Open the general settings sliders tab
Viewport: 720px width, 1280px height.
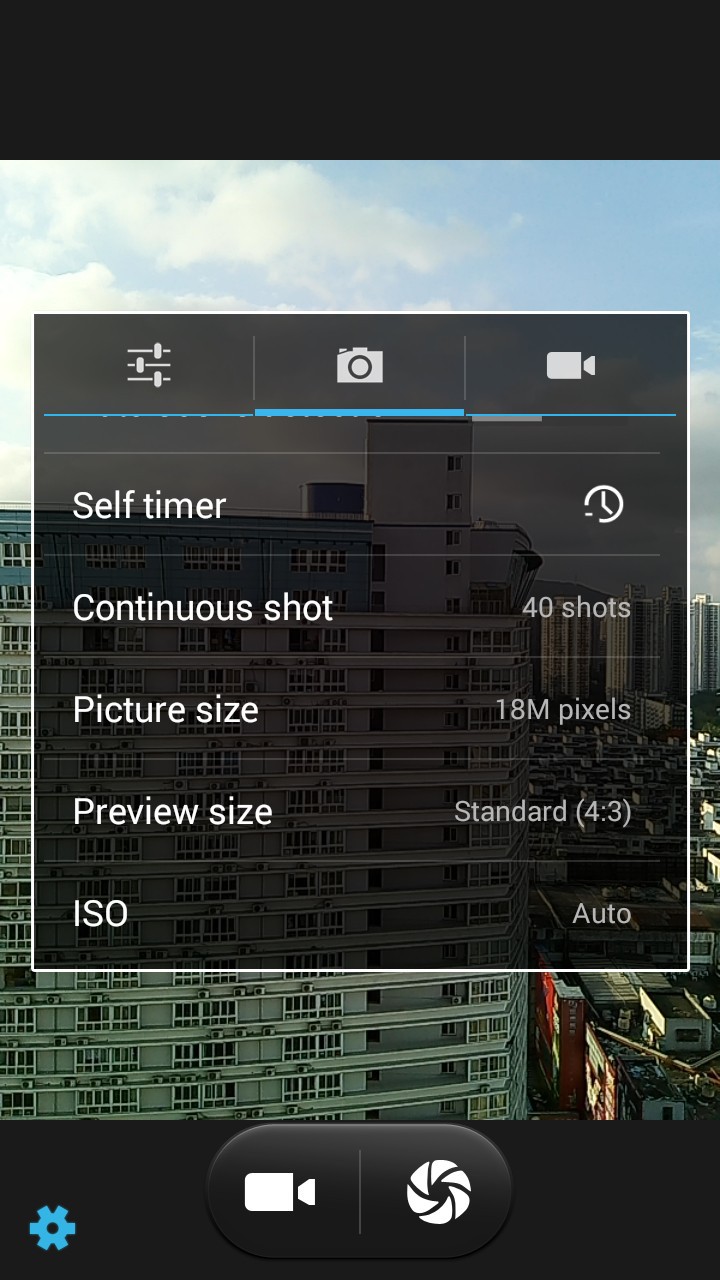pos(150,366)
